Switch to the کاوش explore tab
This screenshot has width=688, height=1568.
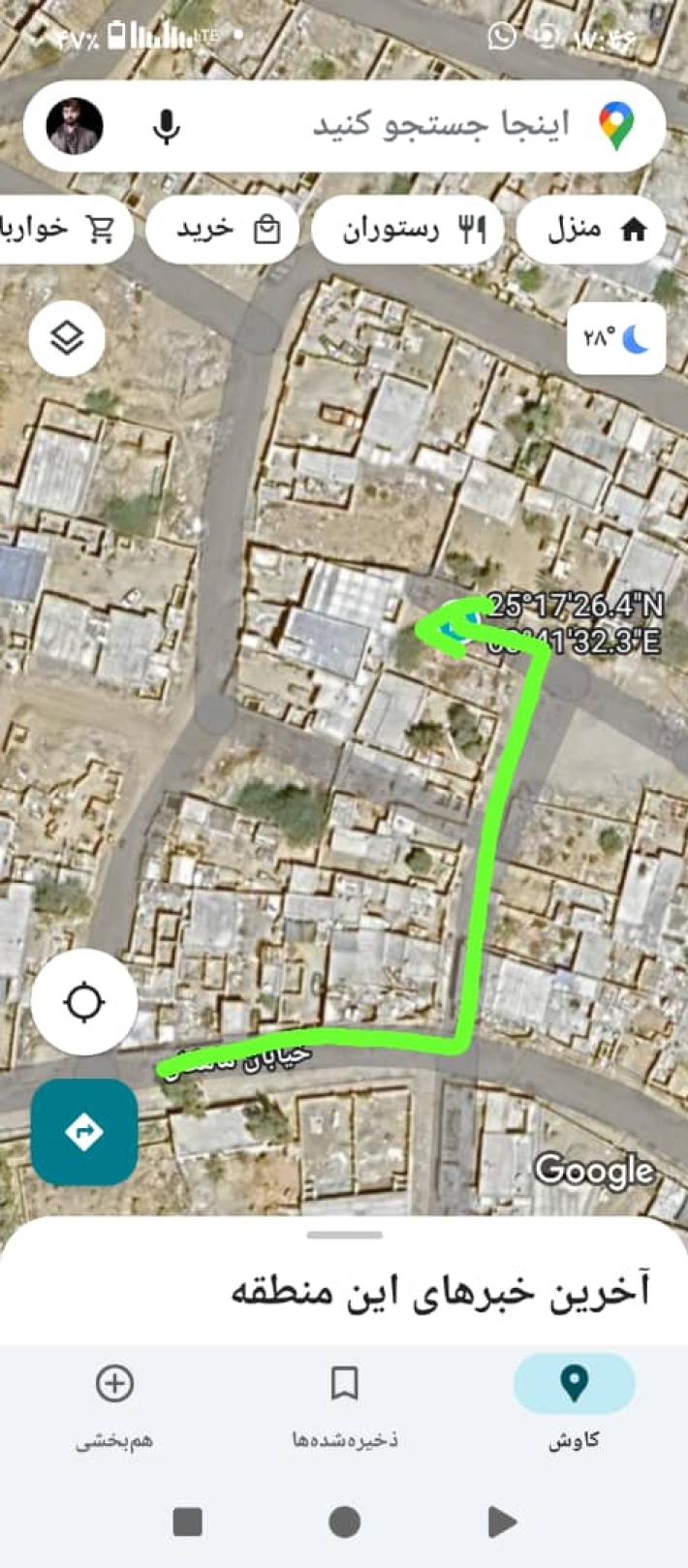pyautogui.click(x=574, y=1400)
